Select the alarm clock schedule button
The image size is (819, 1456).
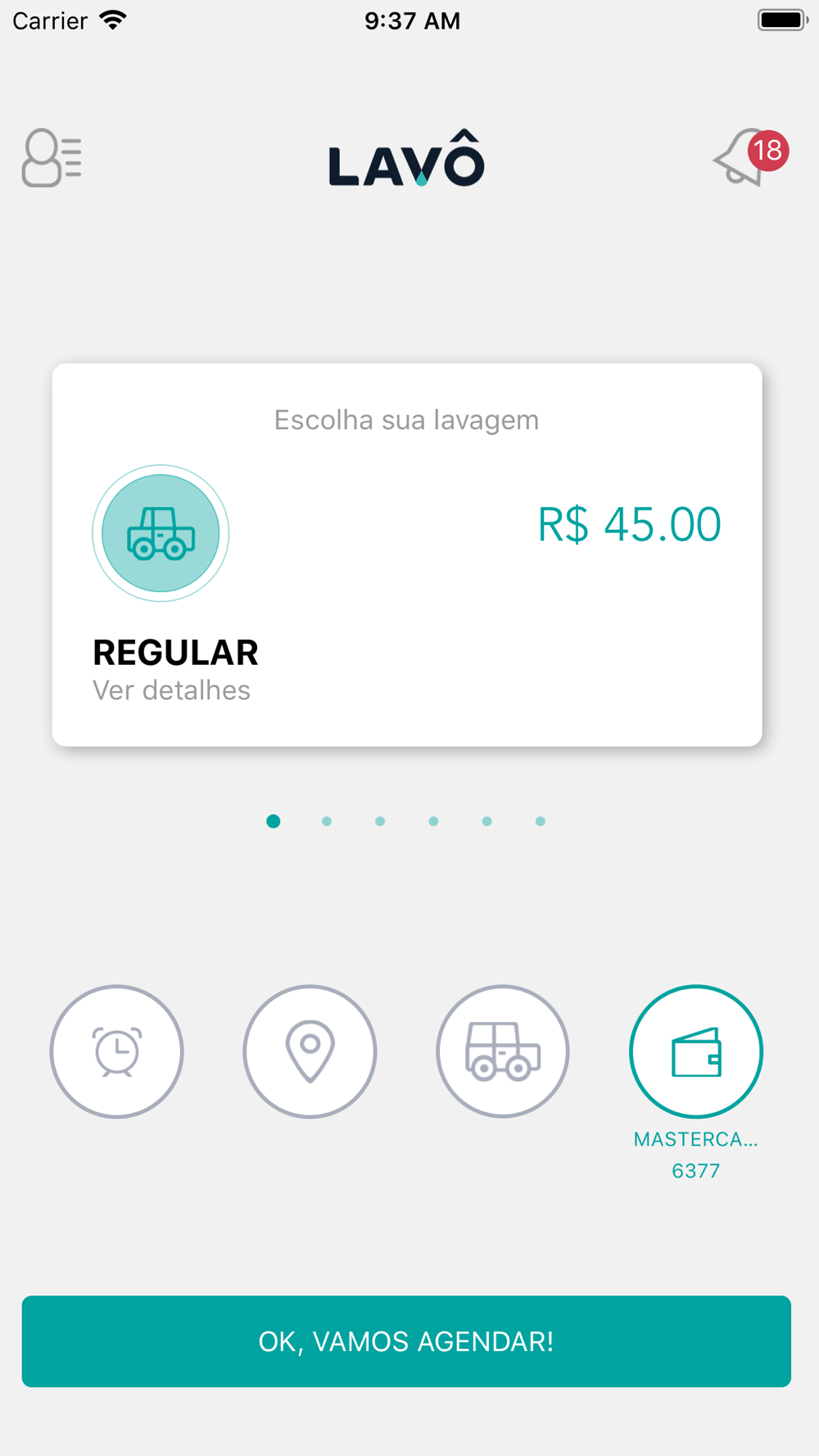coord(117,1051)
